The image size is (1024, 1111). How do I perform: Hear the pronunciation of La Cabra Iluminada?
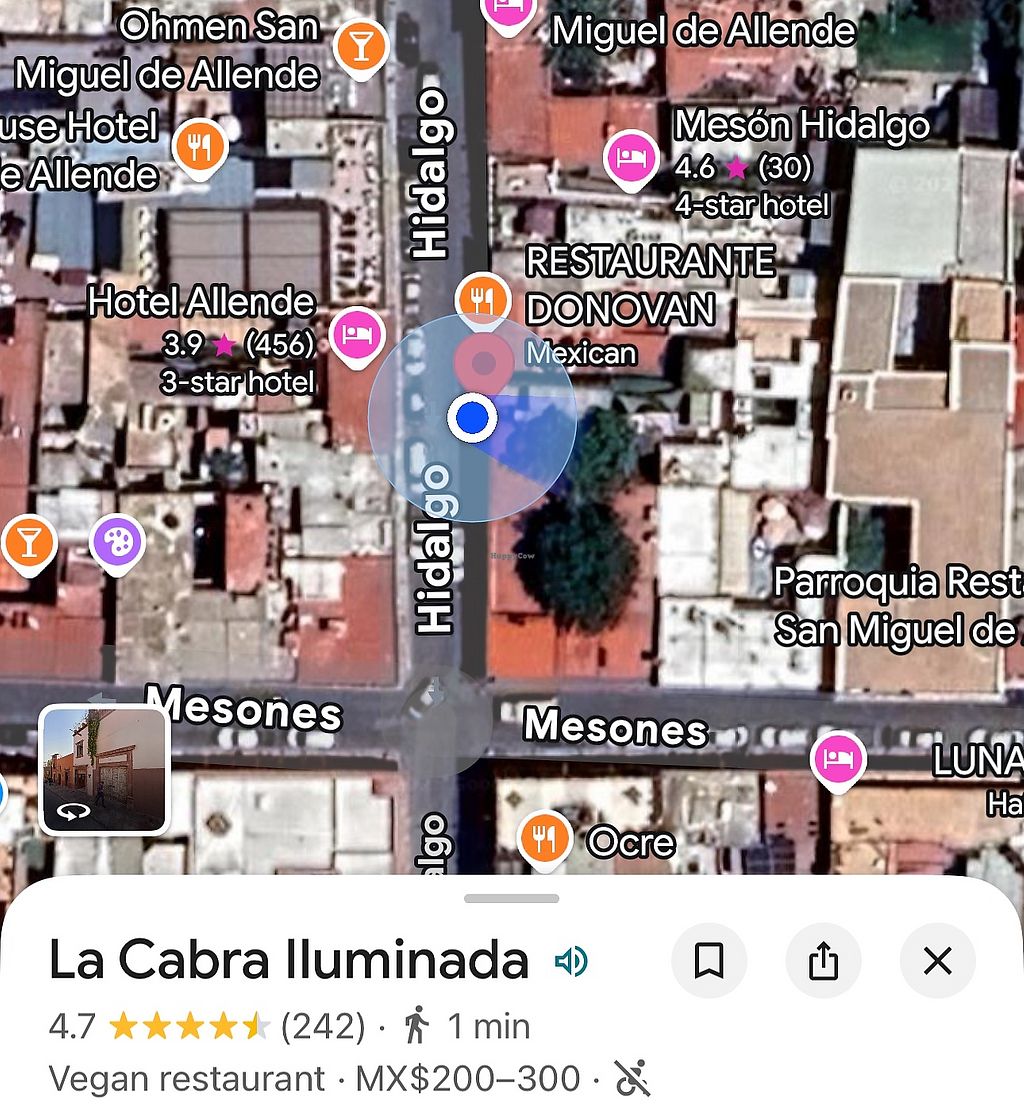click(571, 962)
